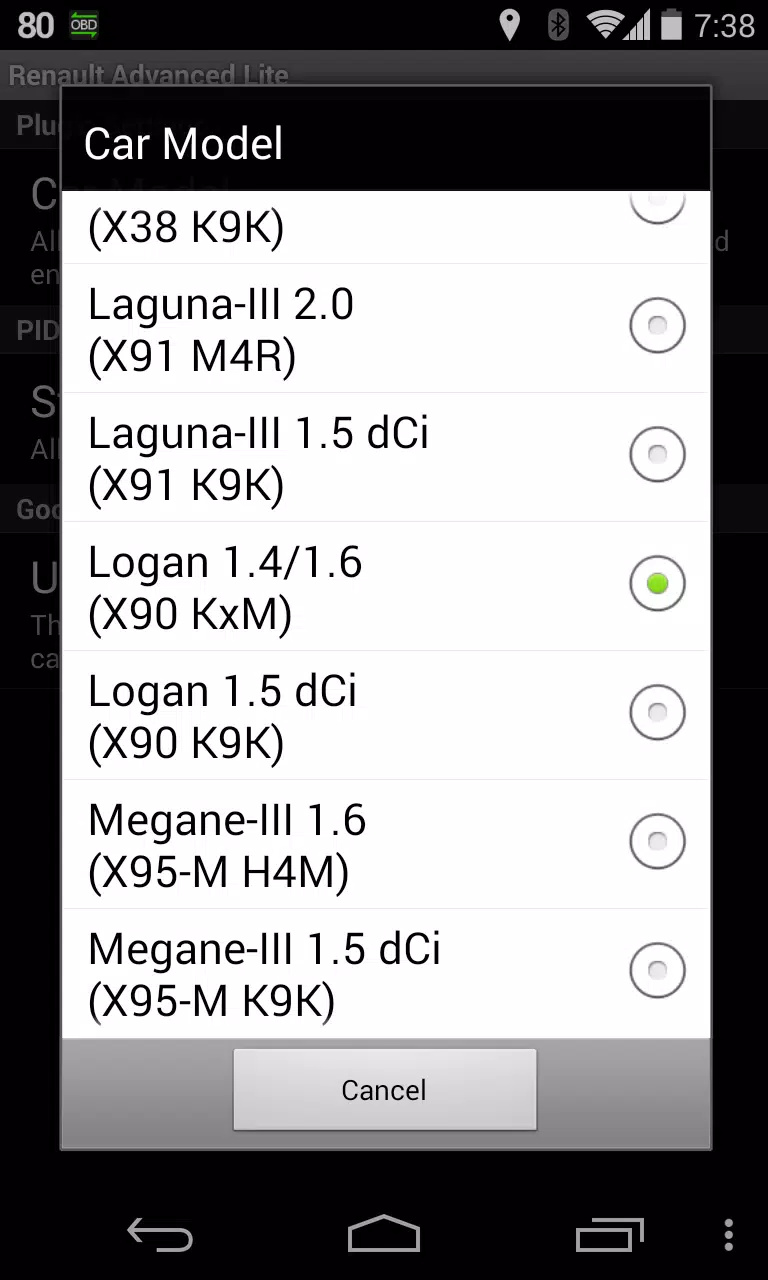Select Laguna-III 2.0 (X91 M4R)

[385, 328]
